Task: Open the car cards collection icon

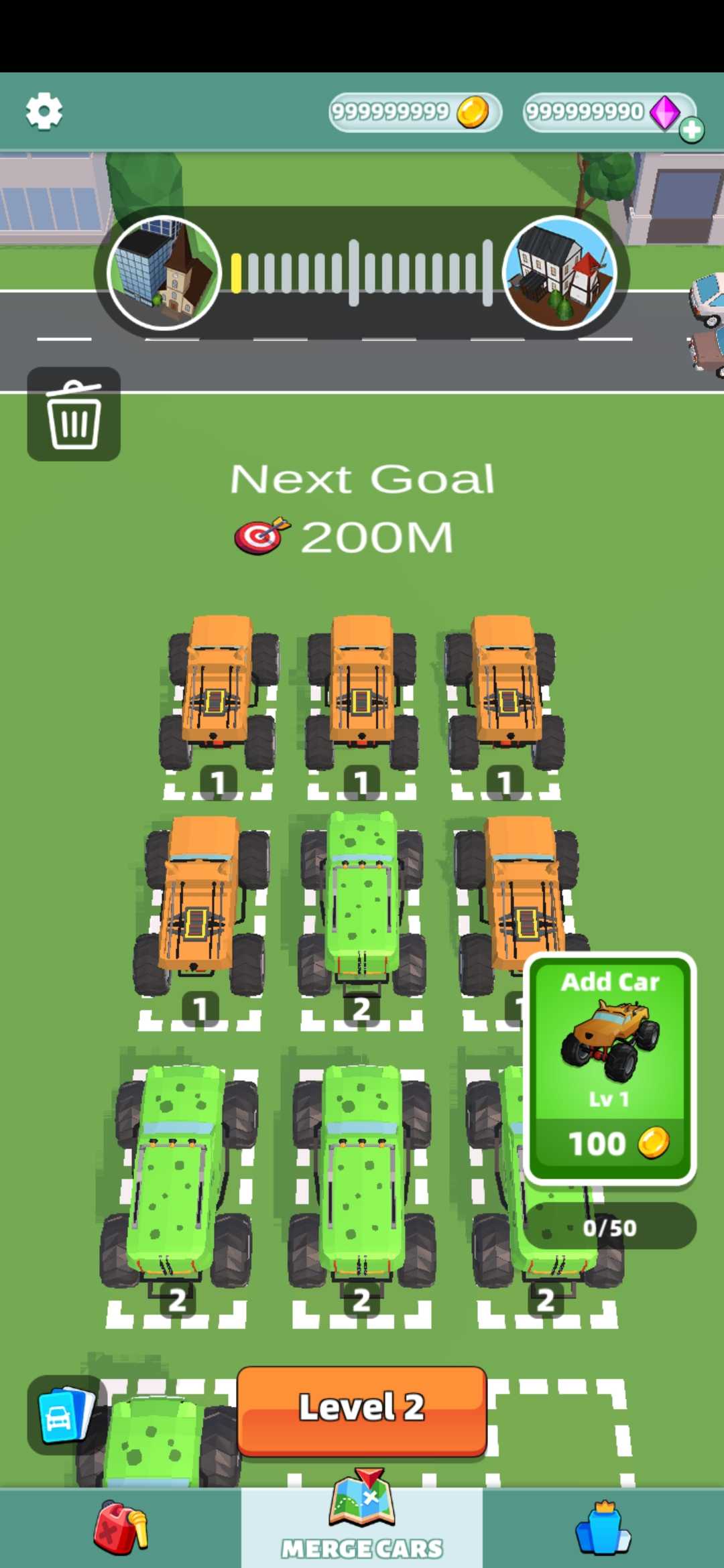Action: pos(64,1415)
